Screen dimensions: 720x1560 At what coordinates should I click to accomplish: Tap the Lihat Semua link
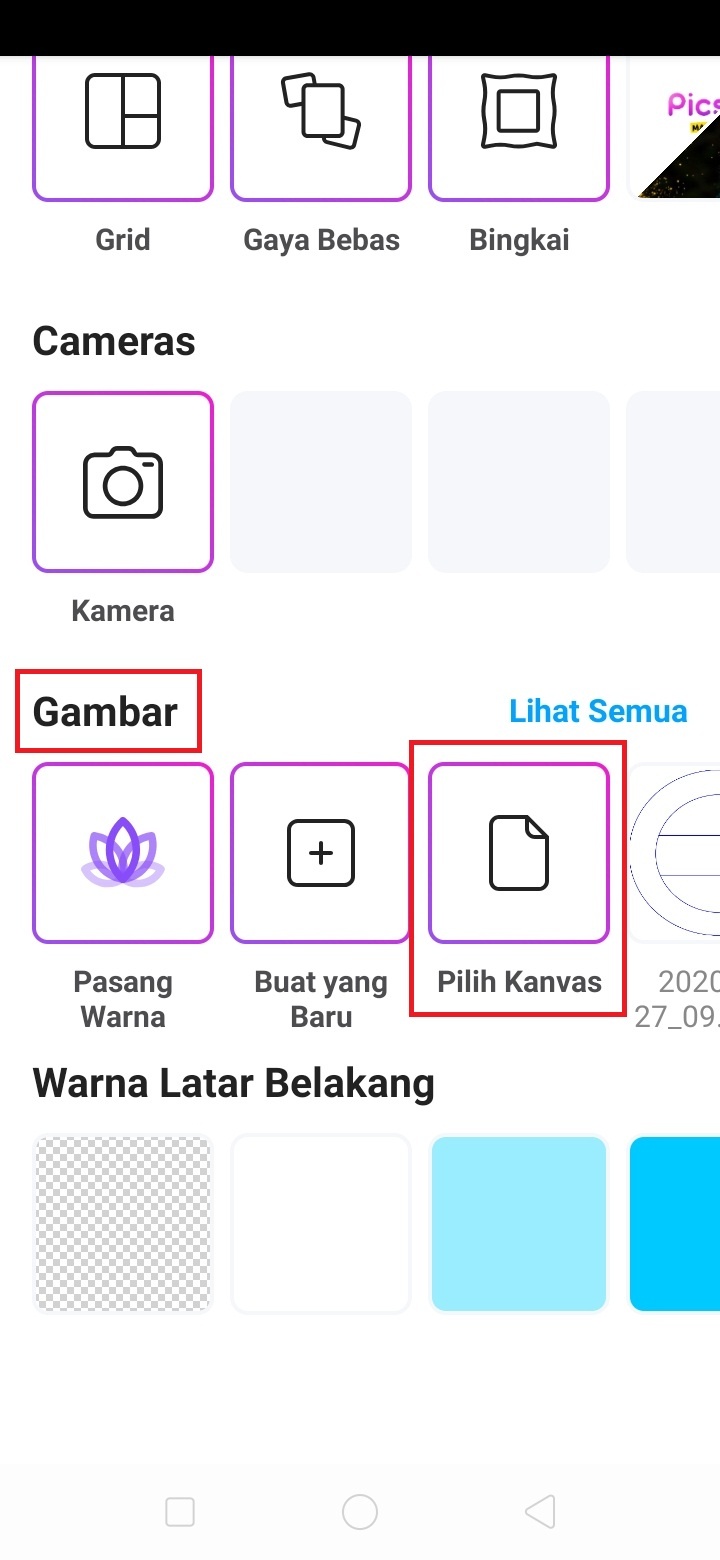click(x=598, y=711)
